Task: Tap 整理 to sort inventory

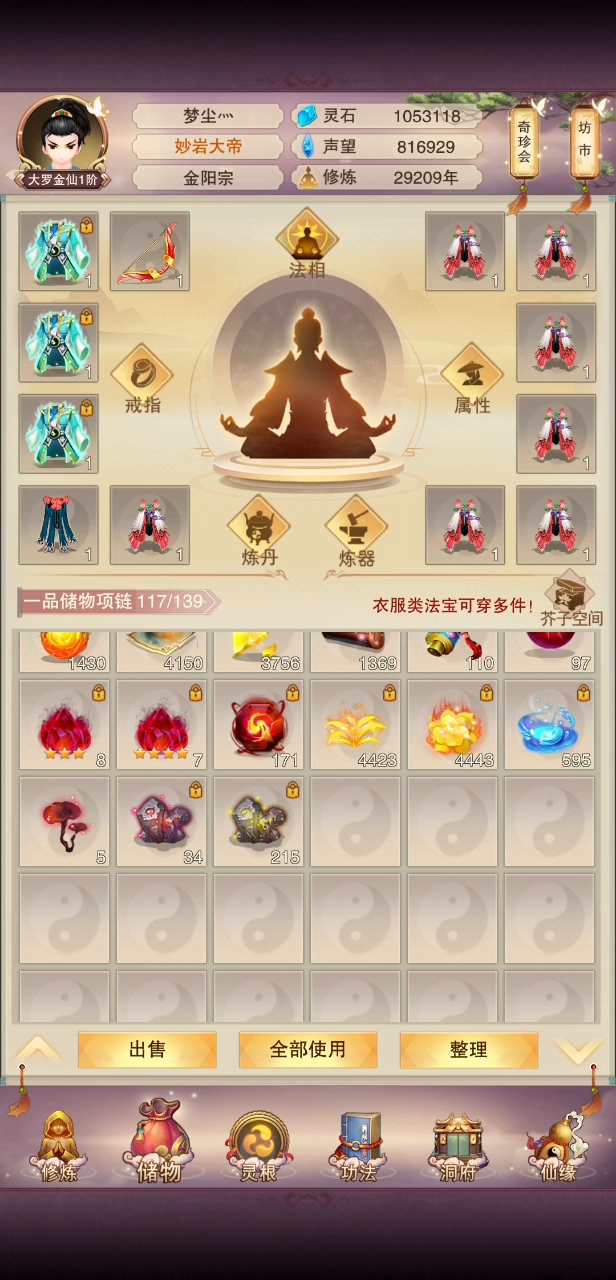Action: click(468, 1049)
